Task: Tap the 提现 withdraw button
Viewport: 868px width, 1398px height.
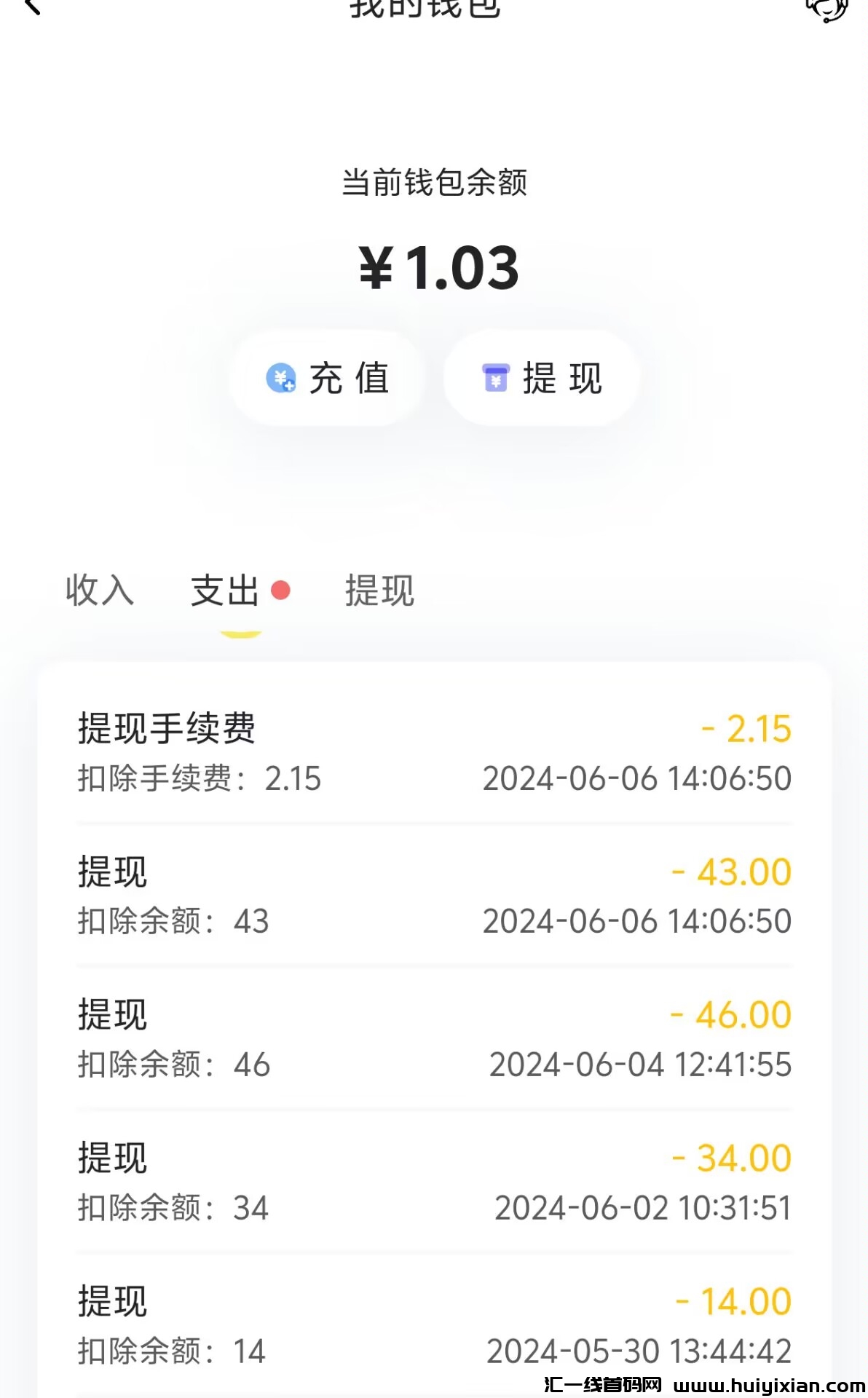Action: tap(542, 379)
